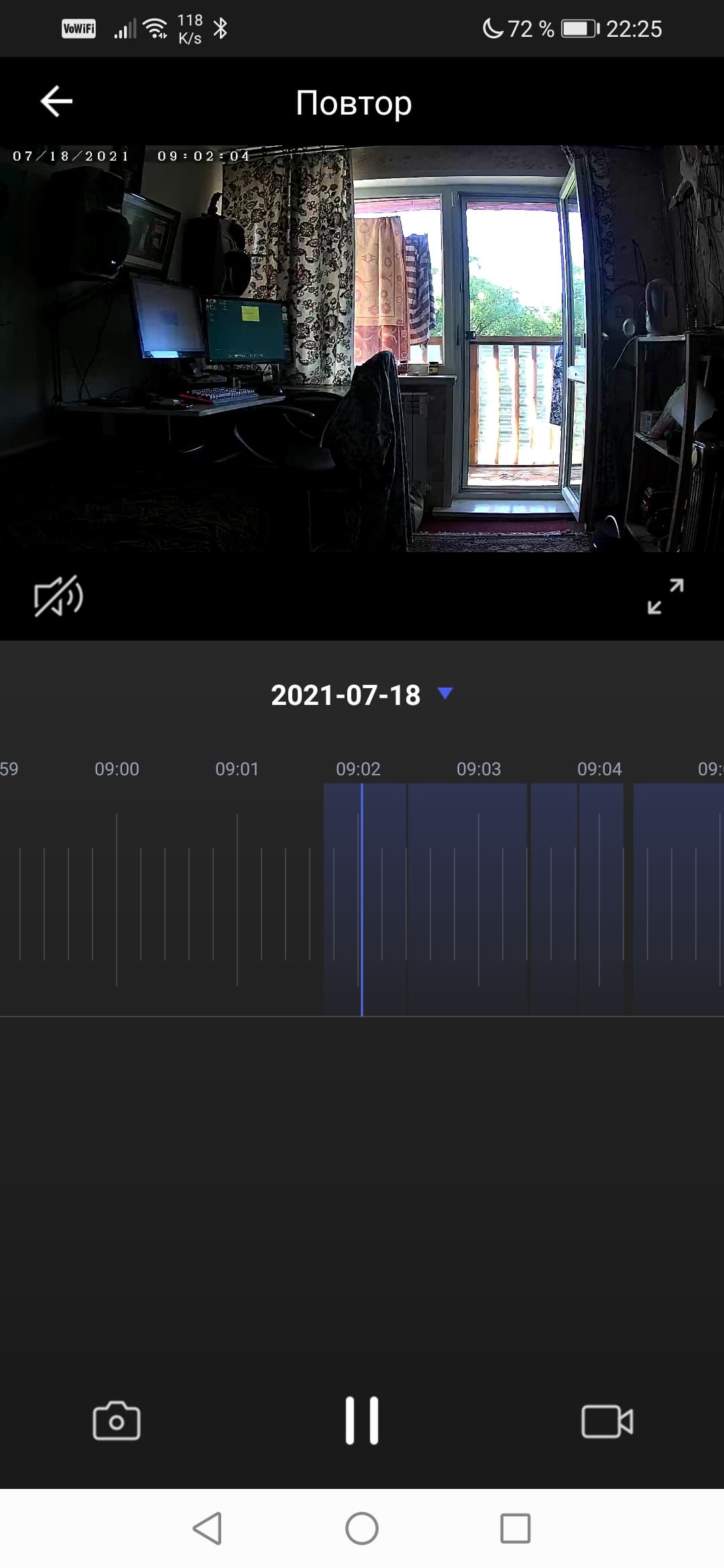The height and width of the screenshot is (1568, 724).
Task: Go back using the arrow by Повтор
Action: pyautogui.click(x=56, y=102)
